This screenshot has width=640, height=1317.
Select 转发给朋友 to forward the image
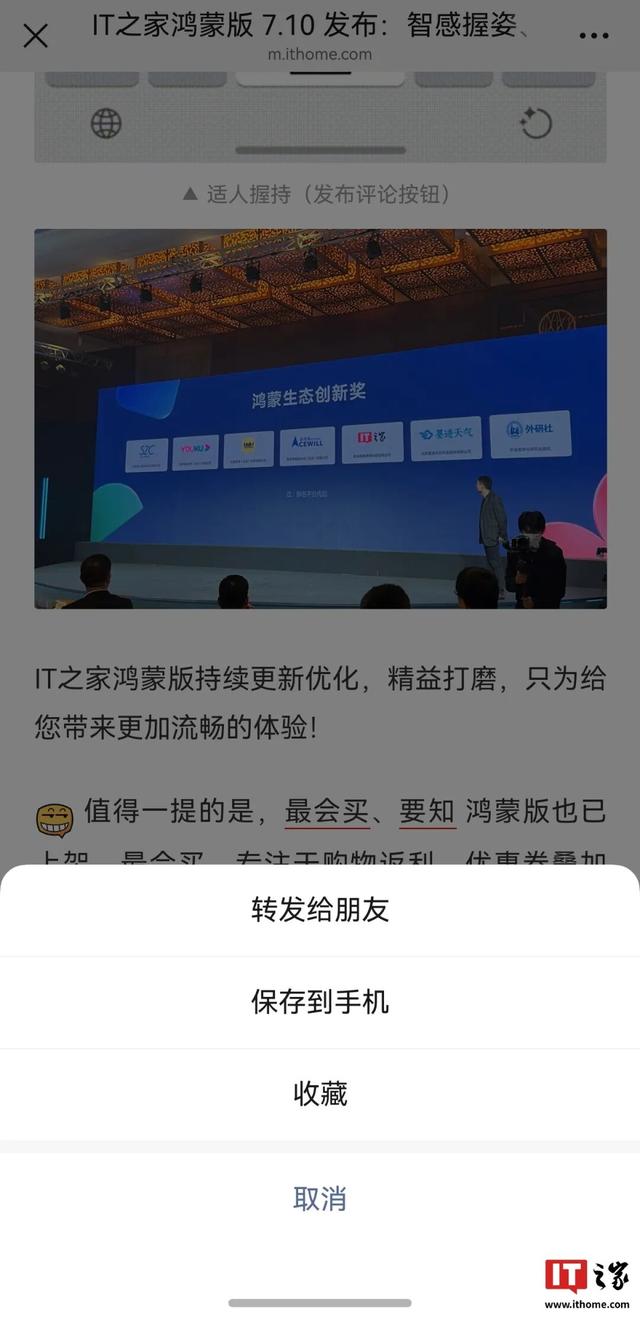[320, 910]
